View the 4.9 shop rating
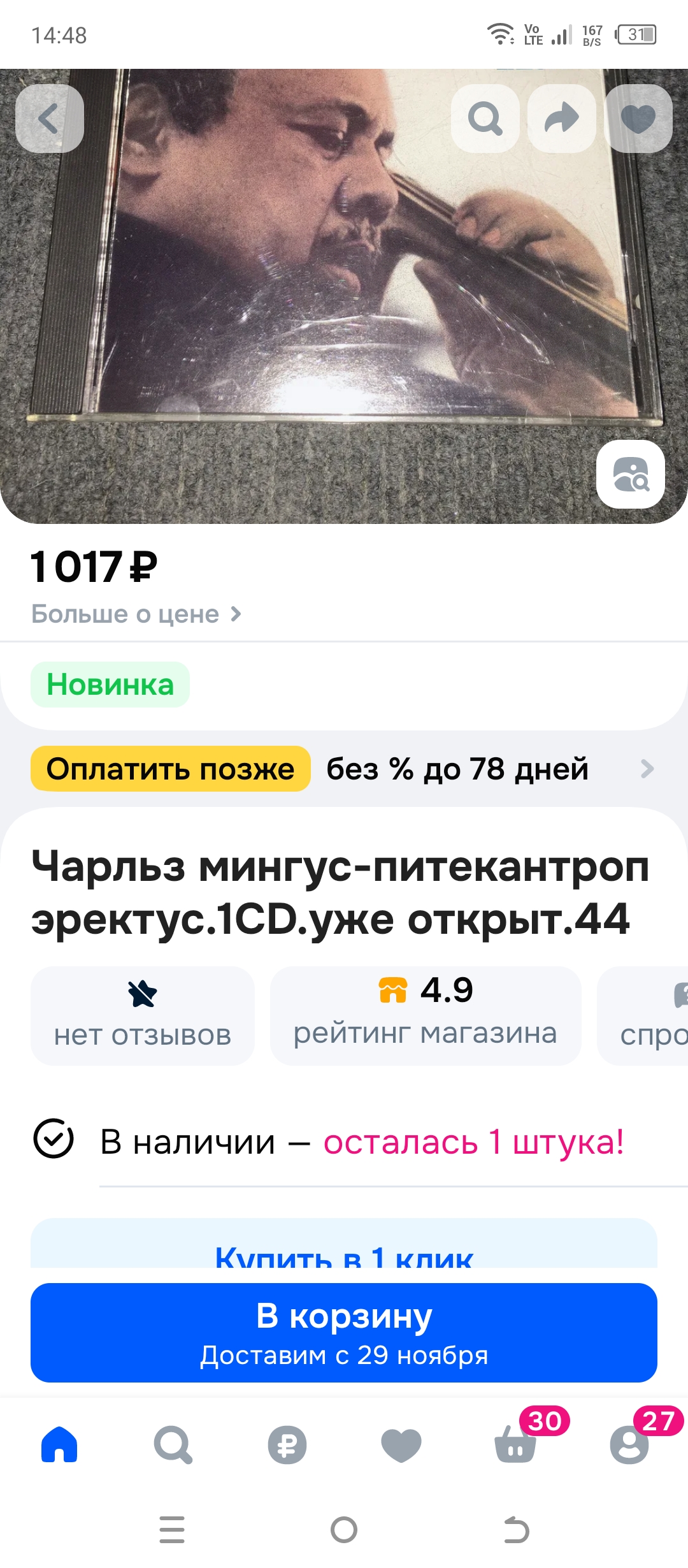The image size is (688, 1568). pos(425,1015)
